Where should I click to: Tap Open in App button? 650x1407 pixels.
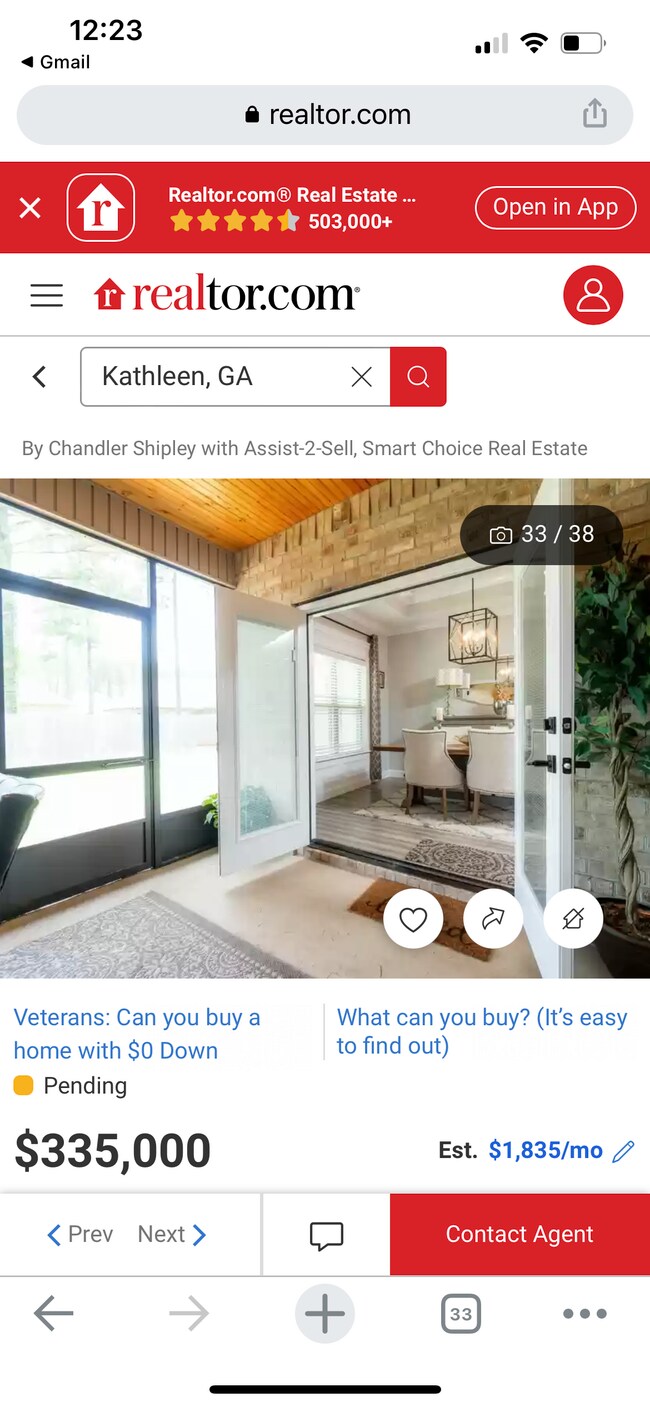click(555, 208)
